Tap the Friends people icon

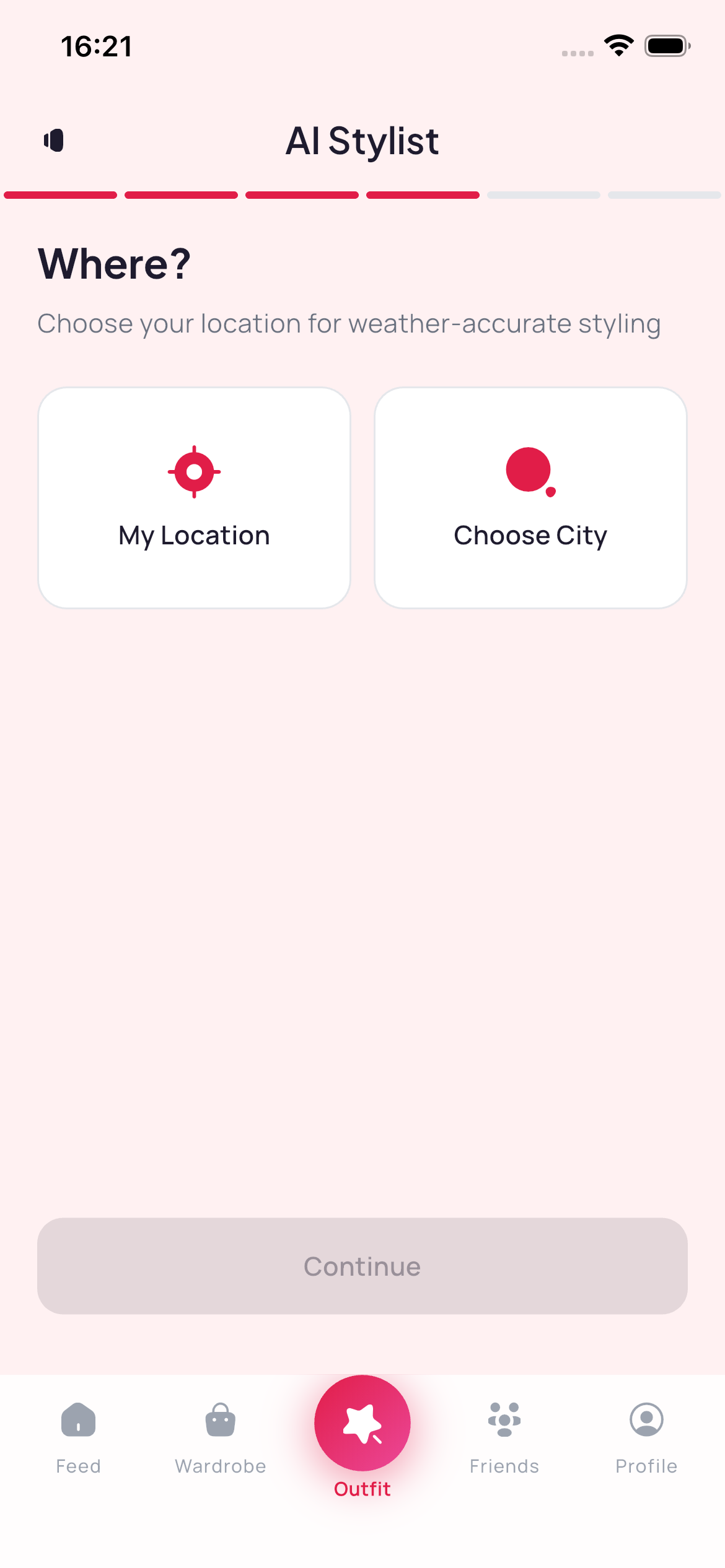(x=504, y=1418)
